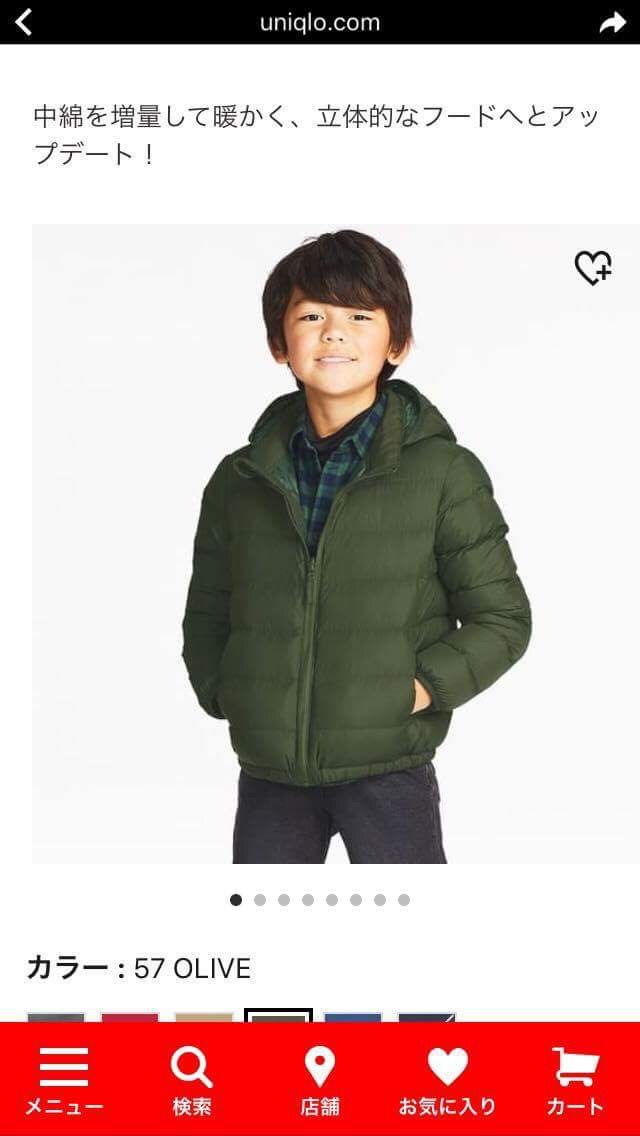This screenshot has height=1136, width=640.
Task: Go back using the top-left arrow
Action: point(24,21)
